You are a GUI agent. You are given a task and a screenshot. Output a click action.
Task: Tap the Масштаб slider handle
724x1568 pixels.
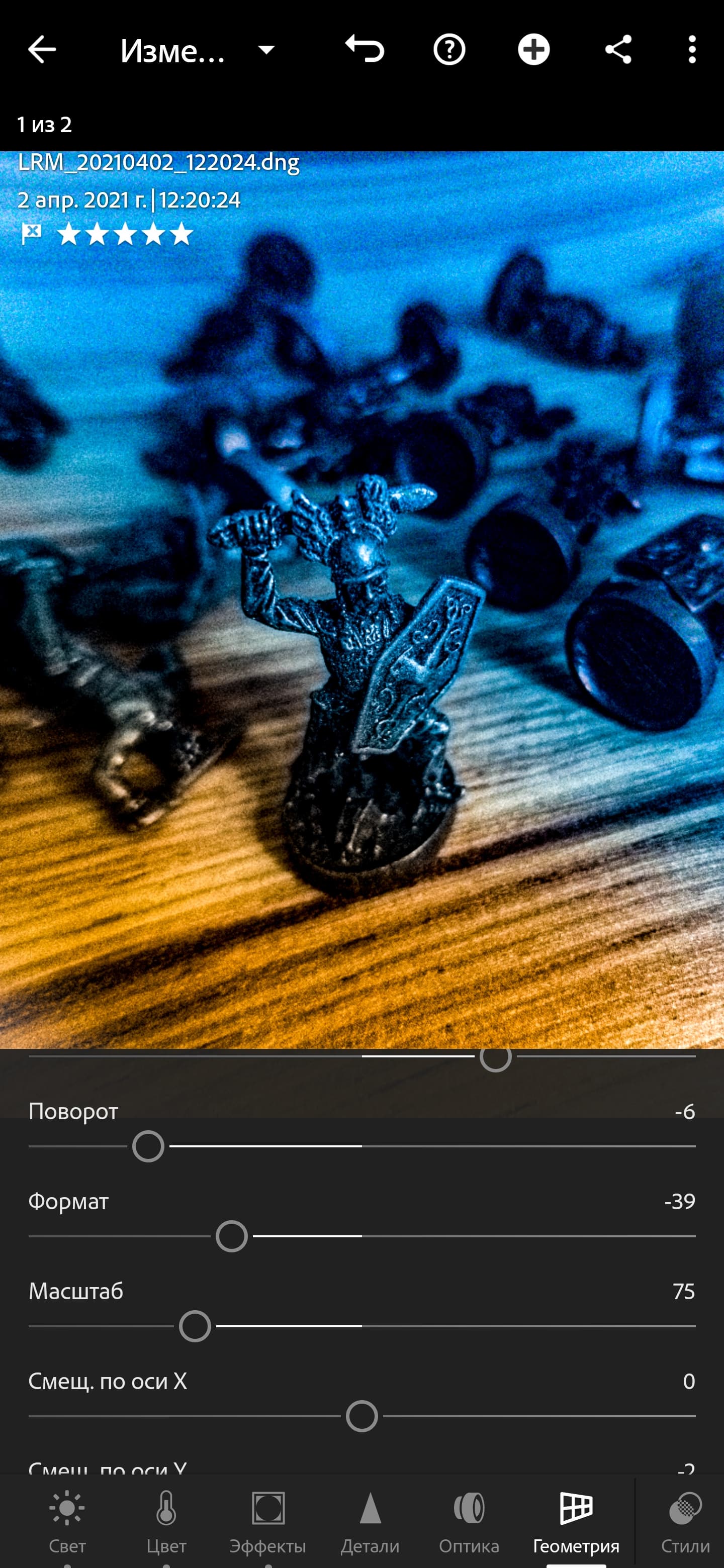[x=195, y=1326]
